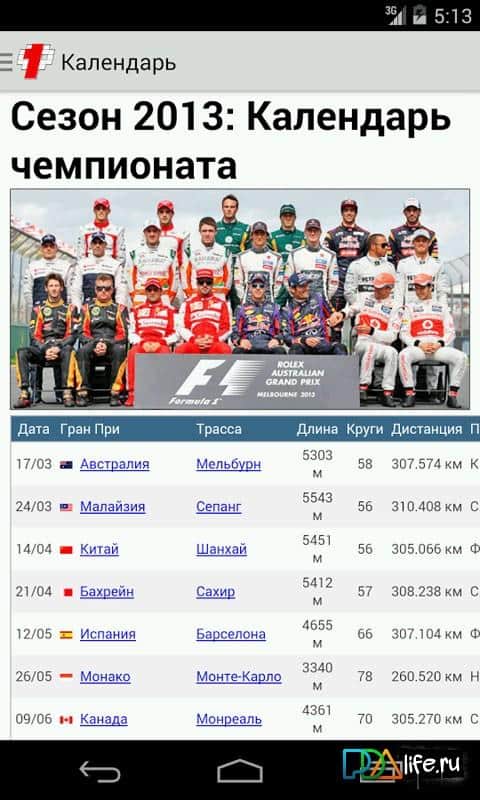Open the Испания Grand Prix link
Image resolution: width=480 pixels, height=800 pixels.
point(108,634)
